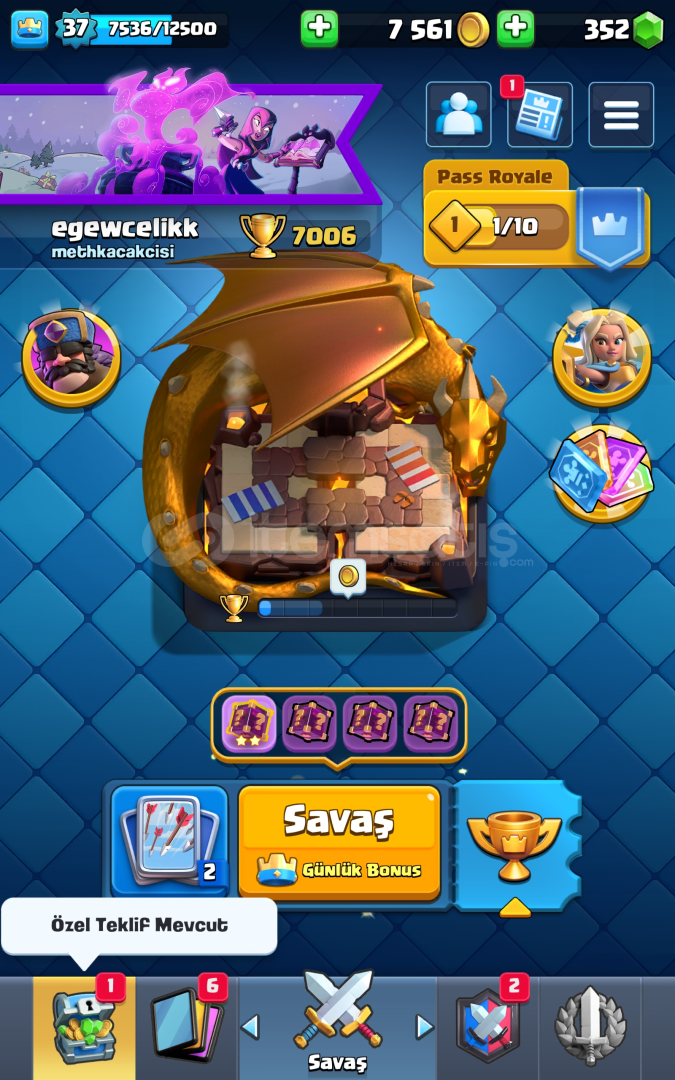The height and width of the screenshot is (1080, 675).
Task: Open the colorful tokens event icon
Action: 601,474
